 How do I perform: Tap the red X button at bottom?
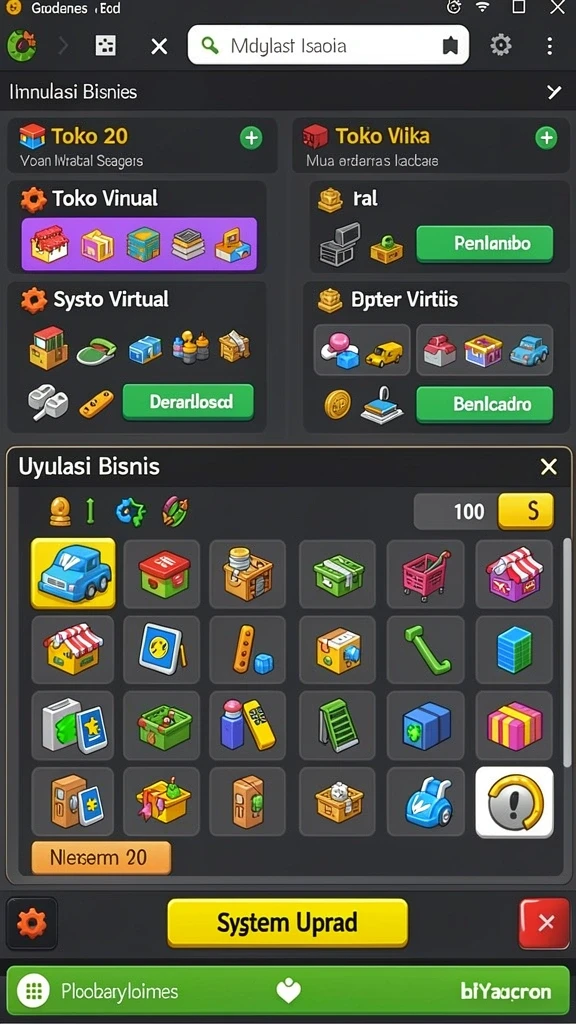(545, 923)
